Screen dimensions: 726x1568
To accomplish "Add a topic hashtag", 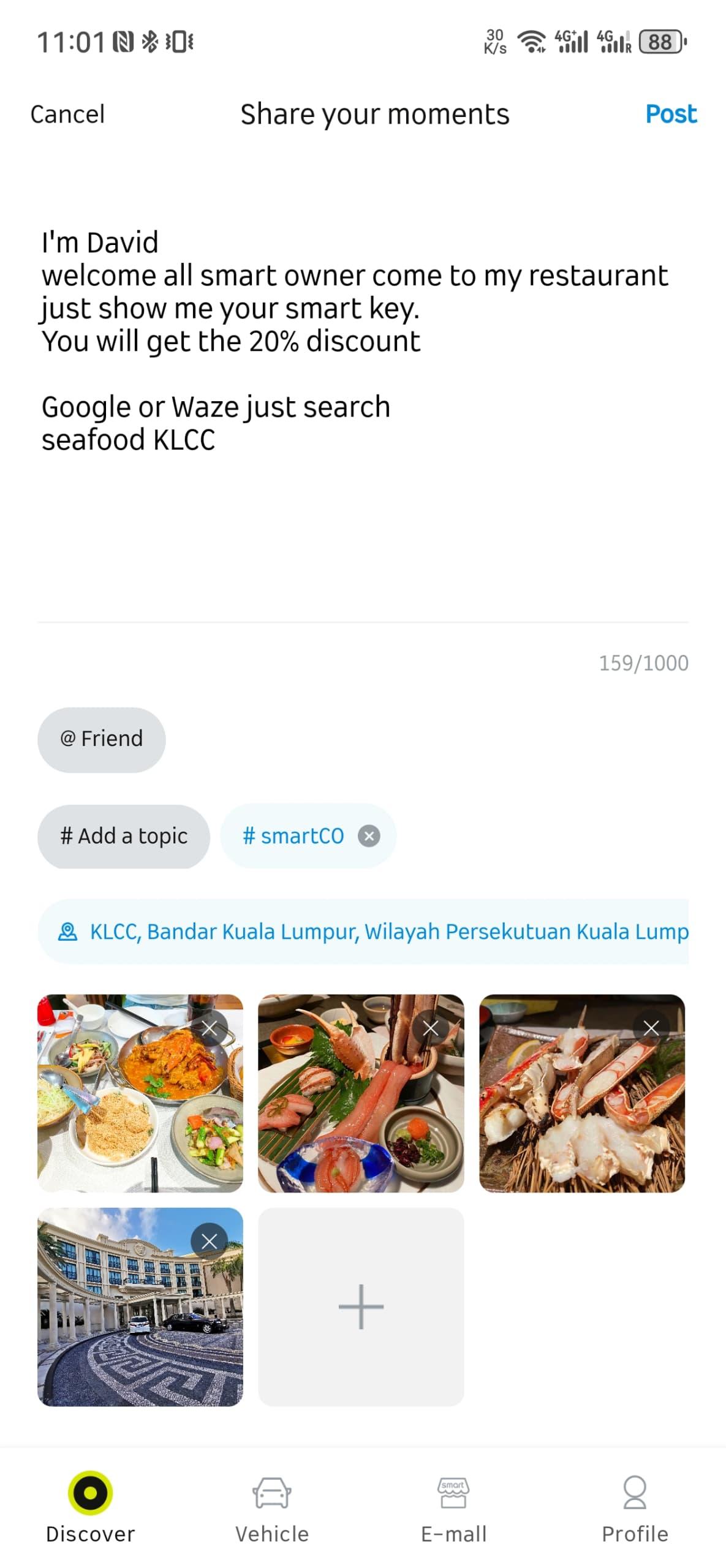I will (x=124, y=836).
